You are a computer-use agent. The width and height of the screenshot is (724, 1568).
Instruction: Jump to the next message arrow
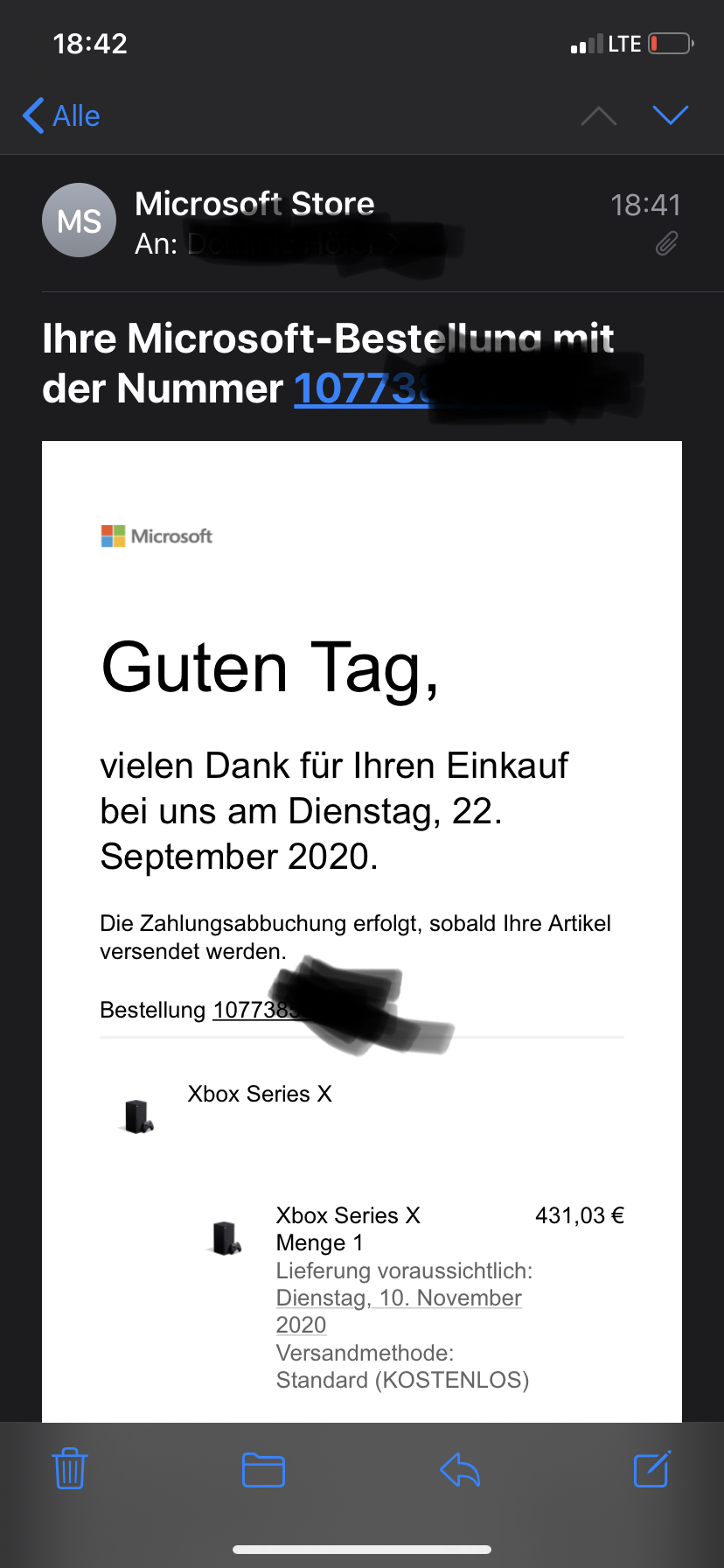pyautogui.click(x=670, y=115)
